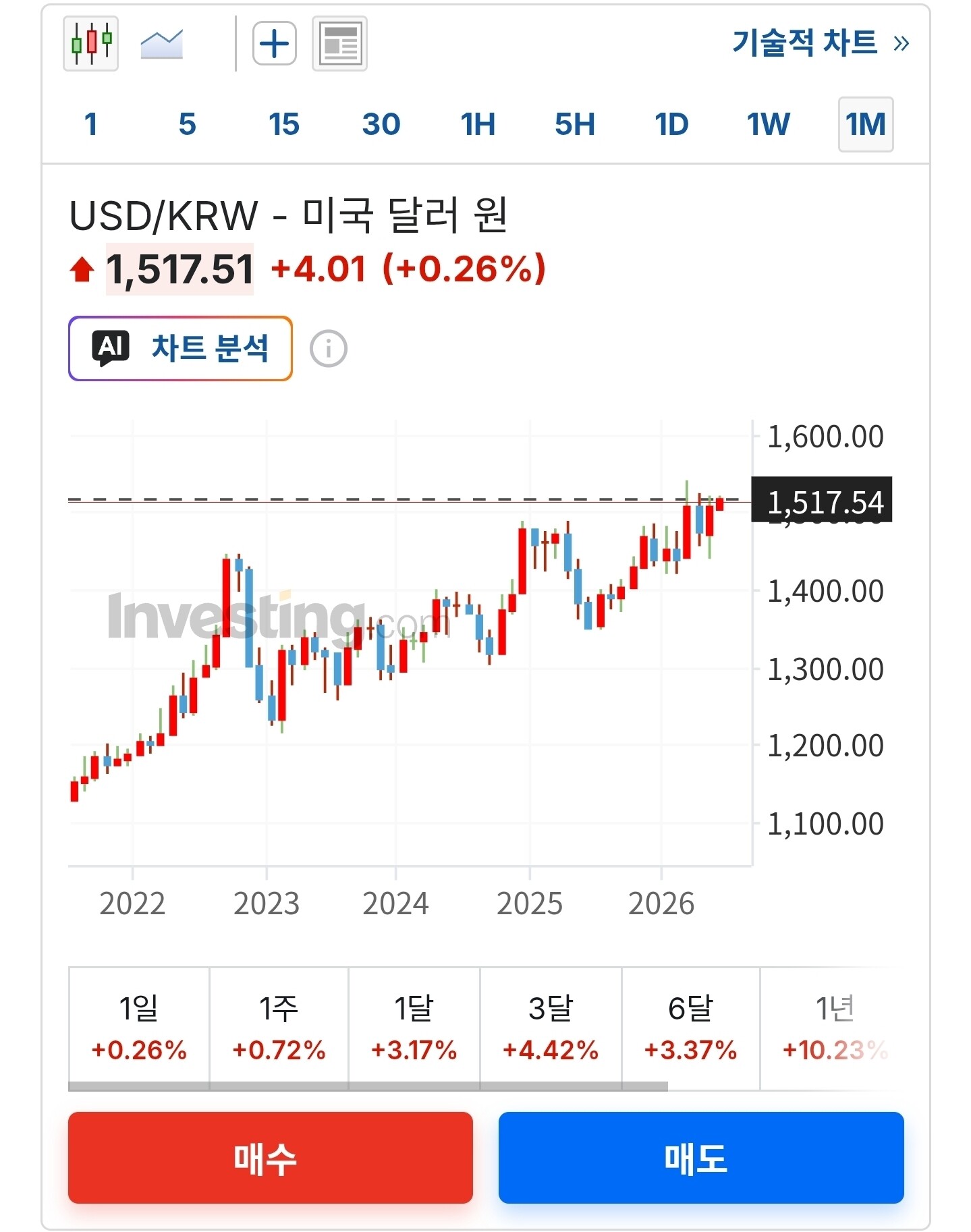Image resolution: width=971 pixels, height=1232 pixels.
Task: Open the 기술적 차트 link
Action: pos(821,43)
